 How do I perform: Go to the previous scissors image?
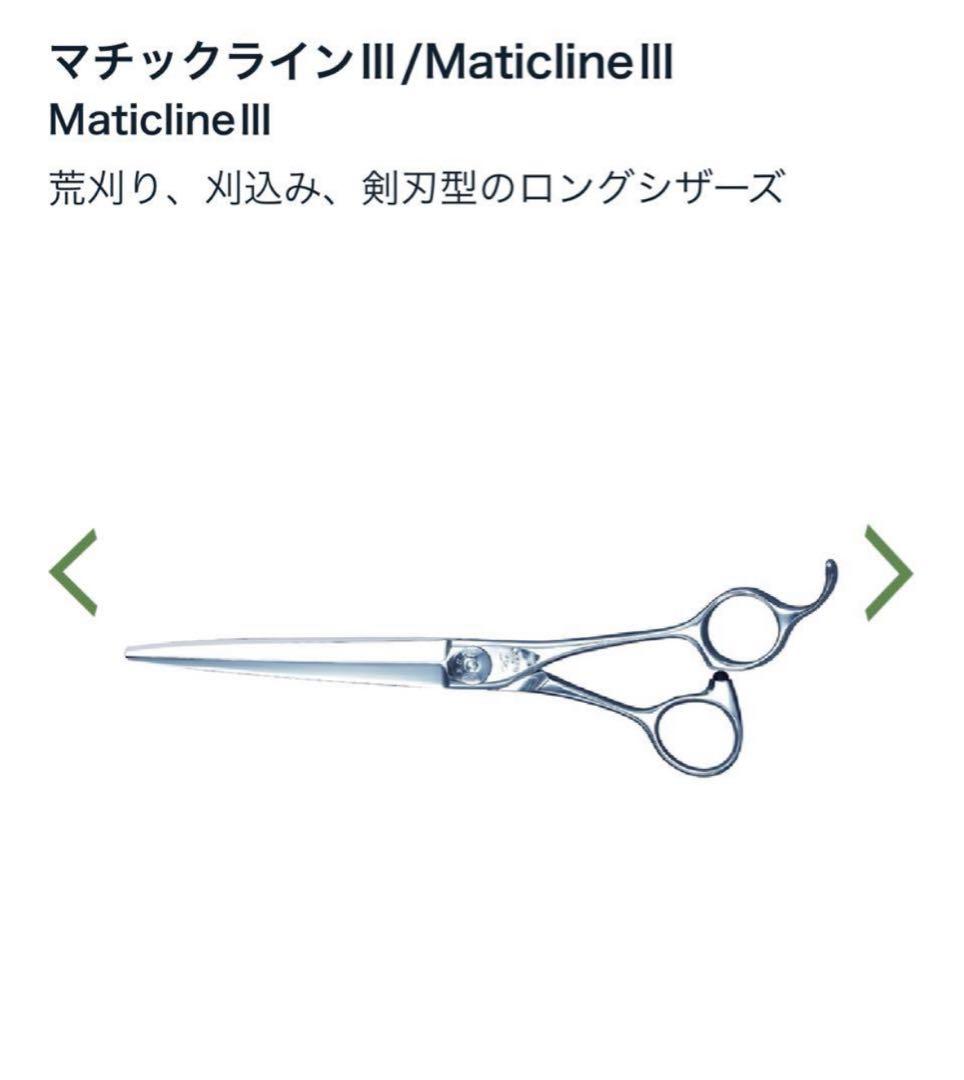(x=74, y=572)
